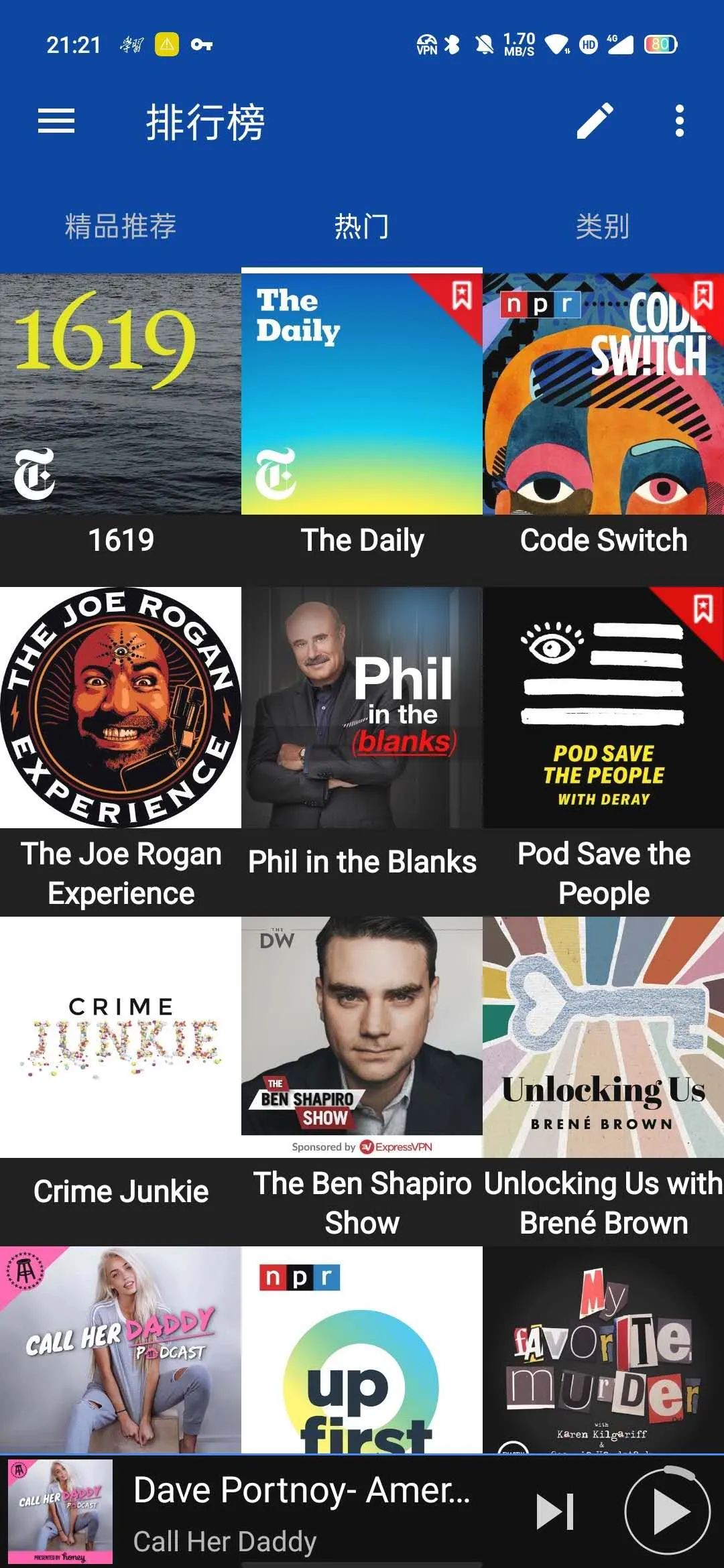The width and height of the screenshot is (724, 1568).
Task: Select the 热门 tab
Action: 362,226
